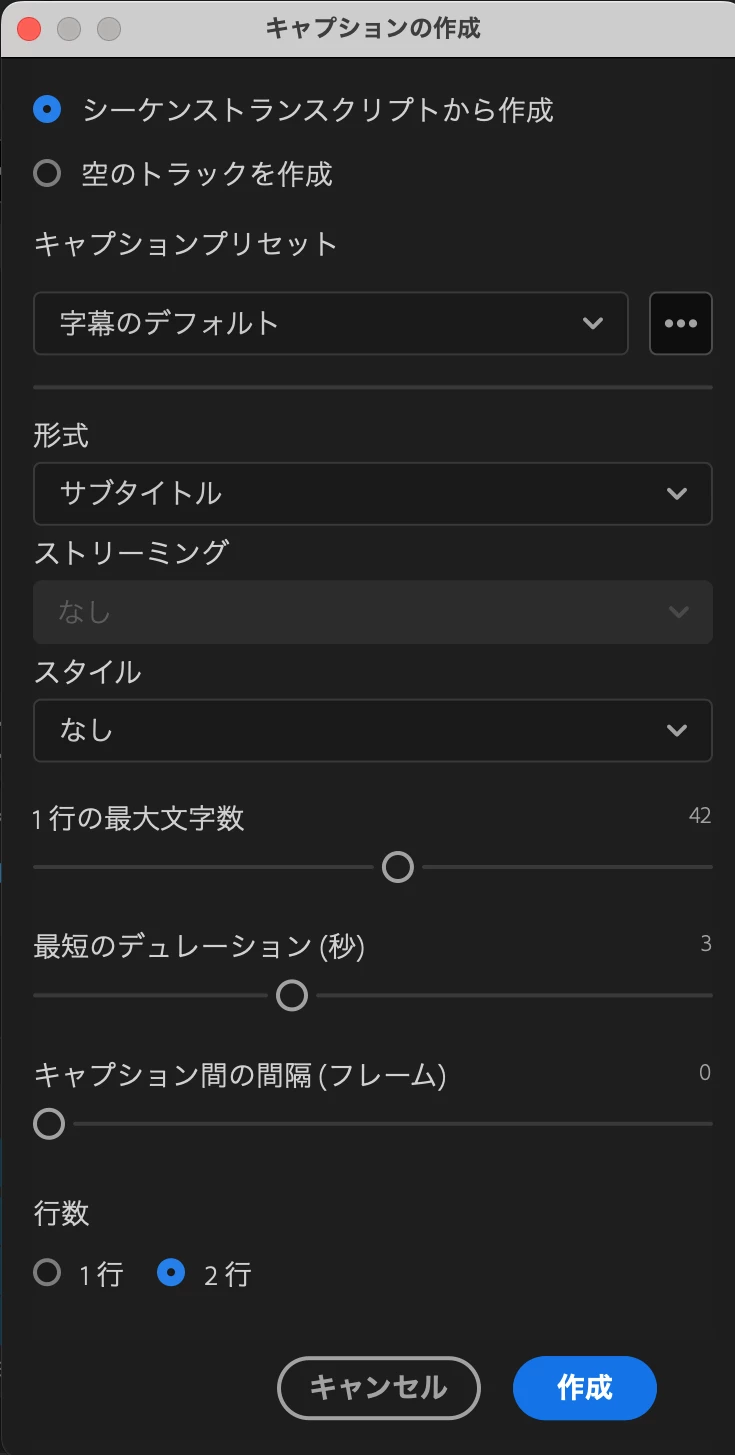735x1455 pixels.
Task: Choose 1行 for line count
Action: tap(47, 1273)
